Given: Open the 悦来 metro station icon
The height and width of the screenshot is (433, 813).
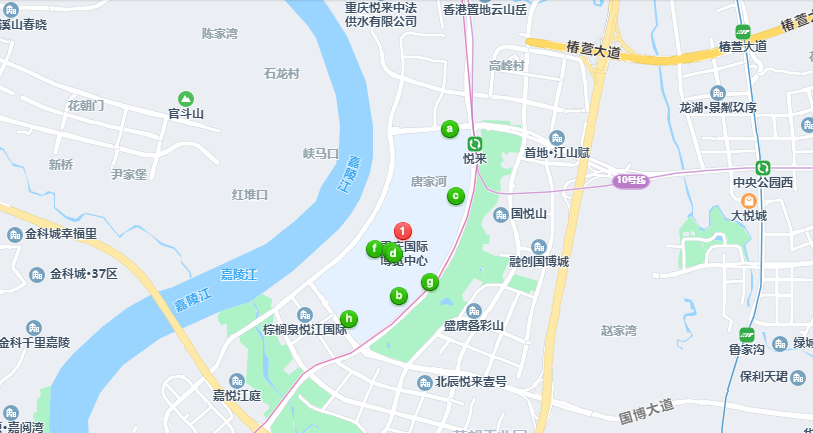Looking at the screenshot, I should (x=474, y=144).
